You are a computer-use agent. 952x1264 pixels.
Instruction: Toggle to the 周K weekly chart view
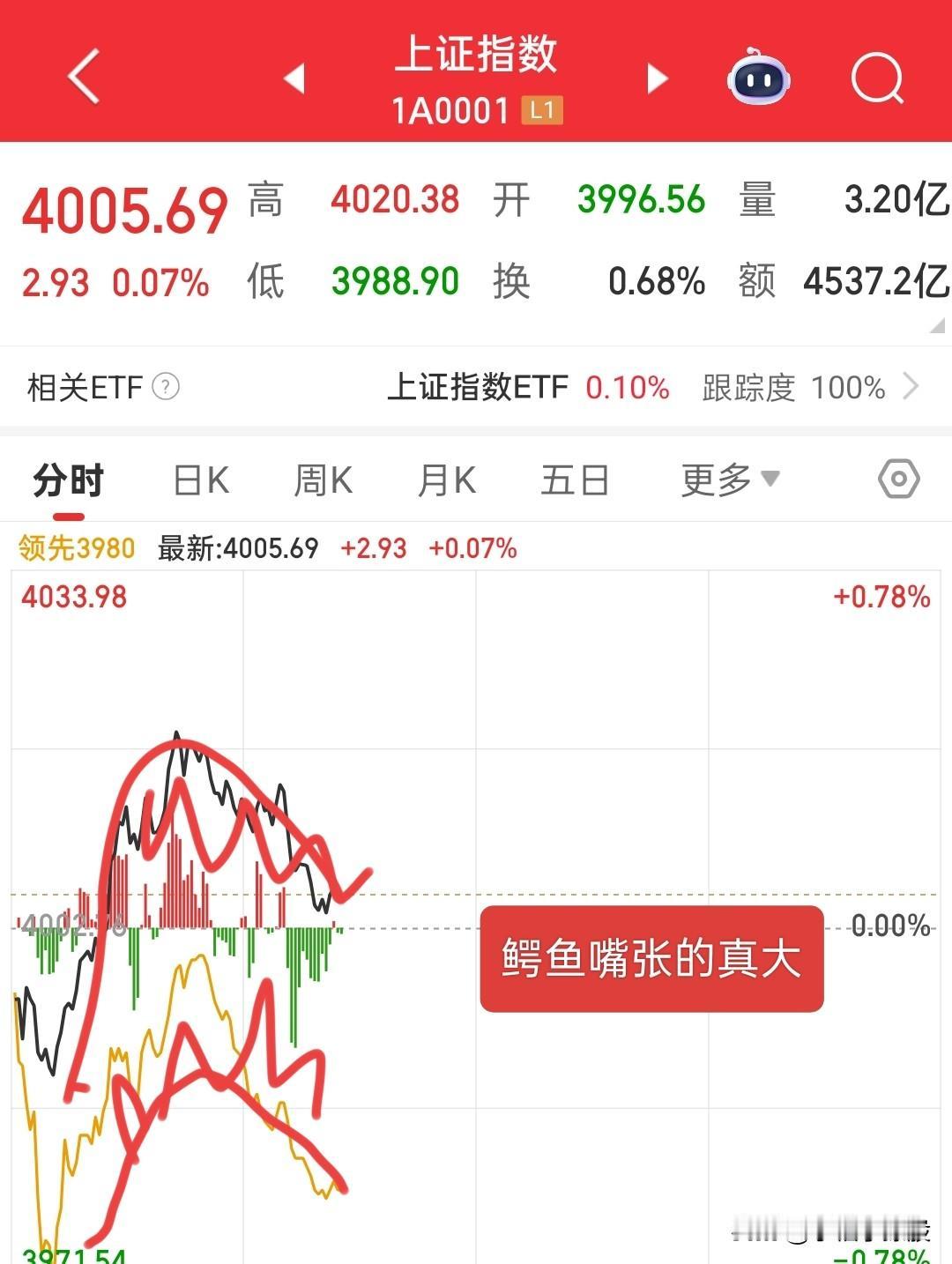click(x=322, y=480)
